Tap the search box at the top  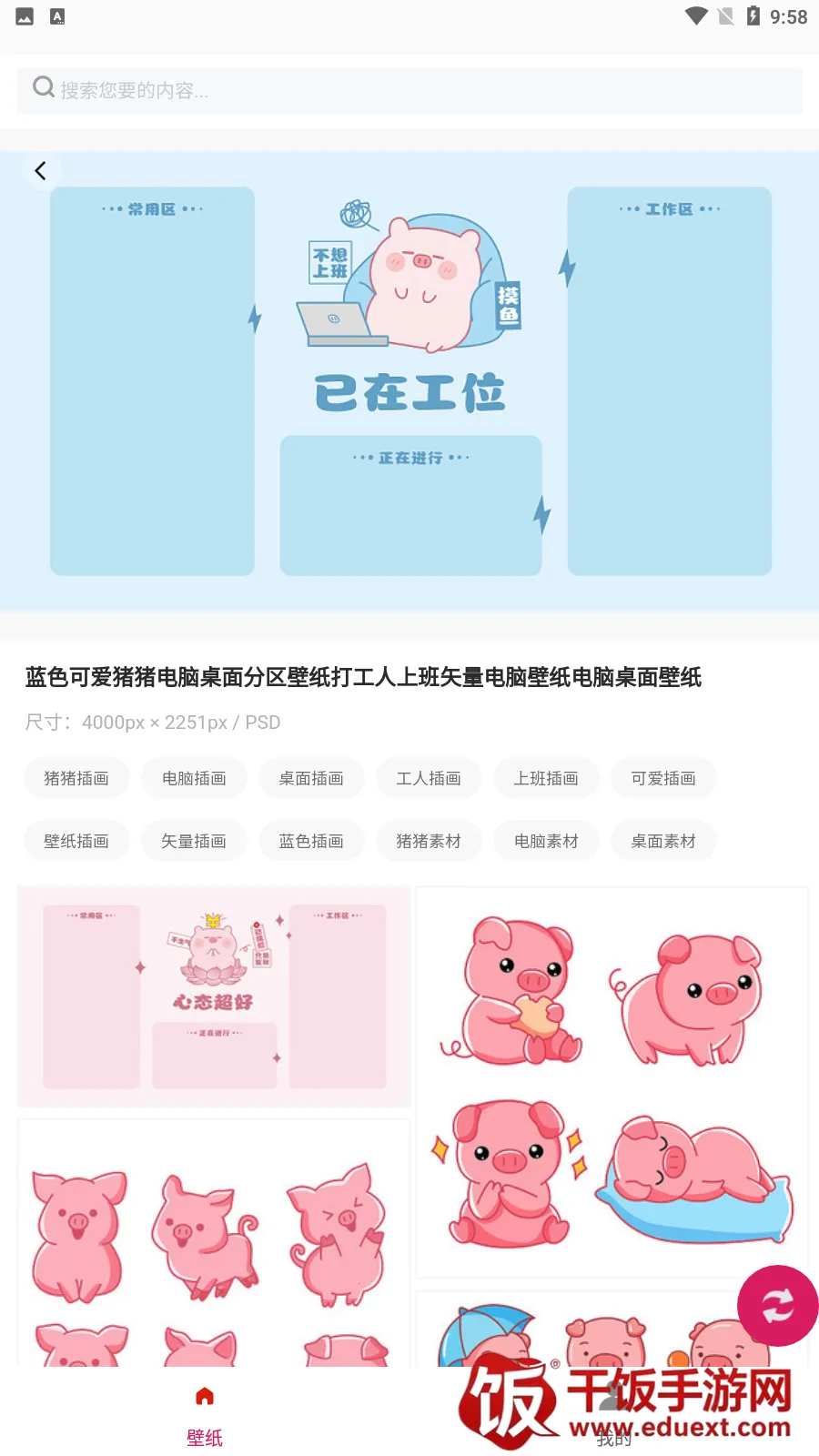409,90
